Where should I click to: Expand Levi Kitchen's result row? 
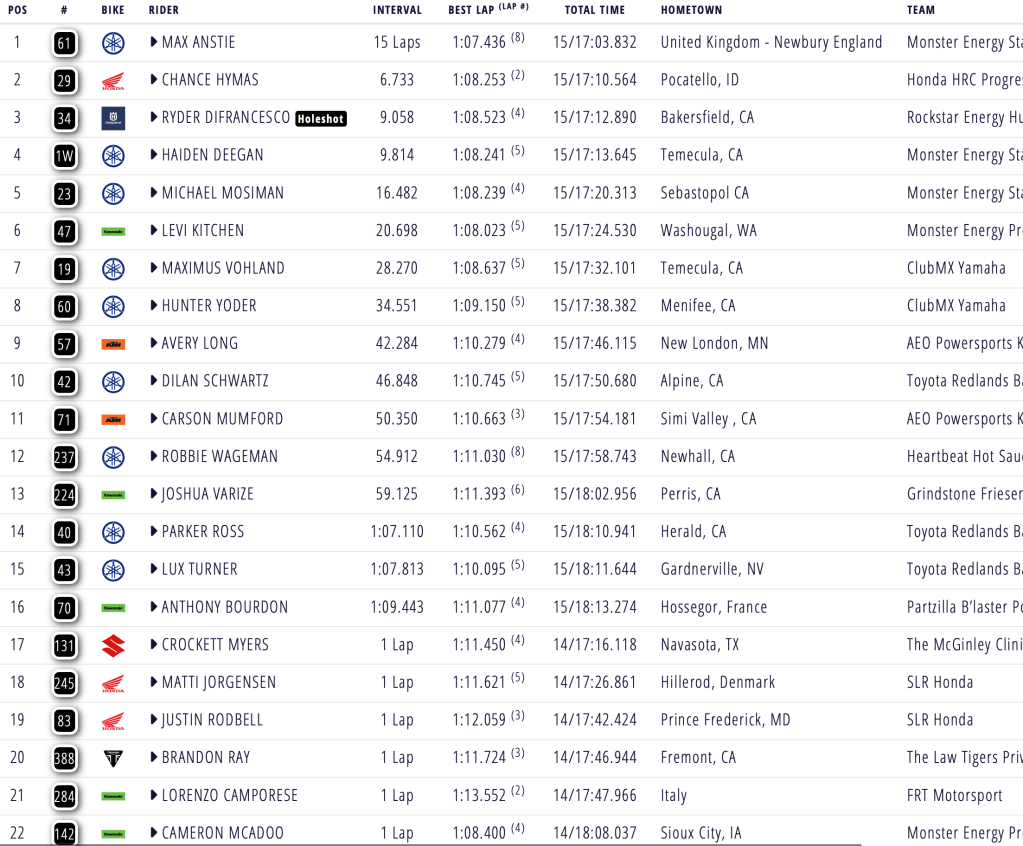coord(154,231)
